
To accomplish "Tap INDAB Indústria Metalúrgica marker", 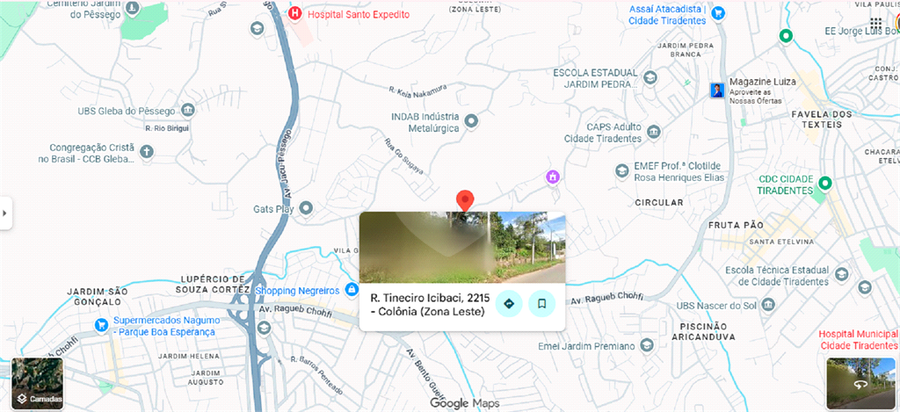I will (471, 121).
